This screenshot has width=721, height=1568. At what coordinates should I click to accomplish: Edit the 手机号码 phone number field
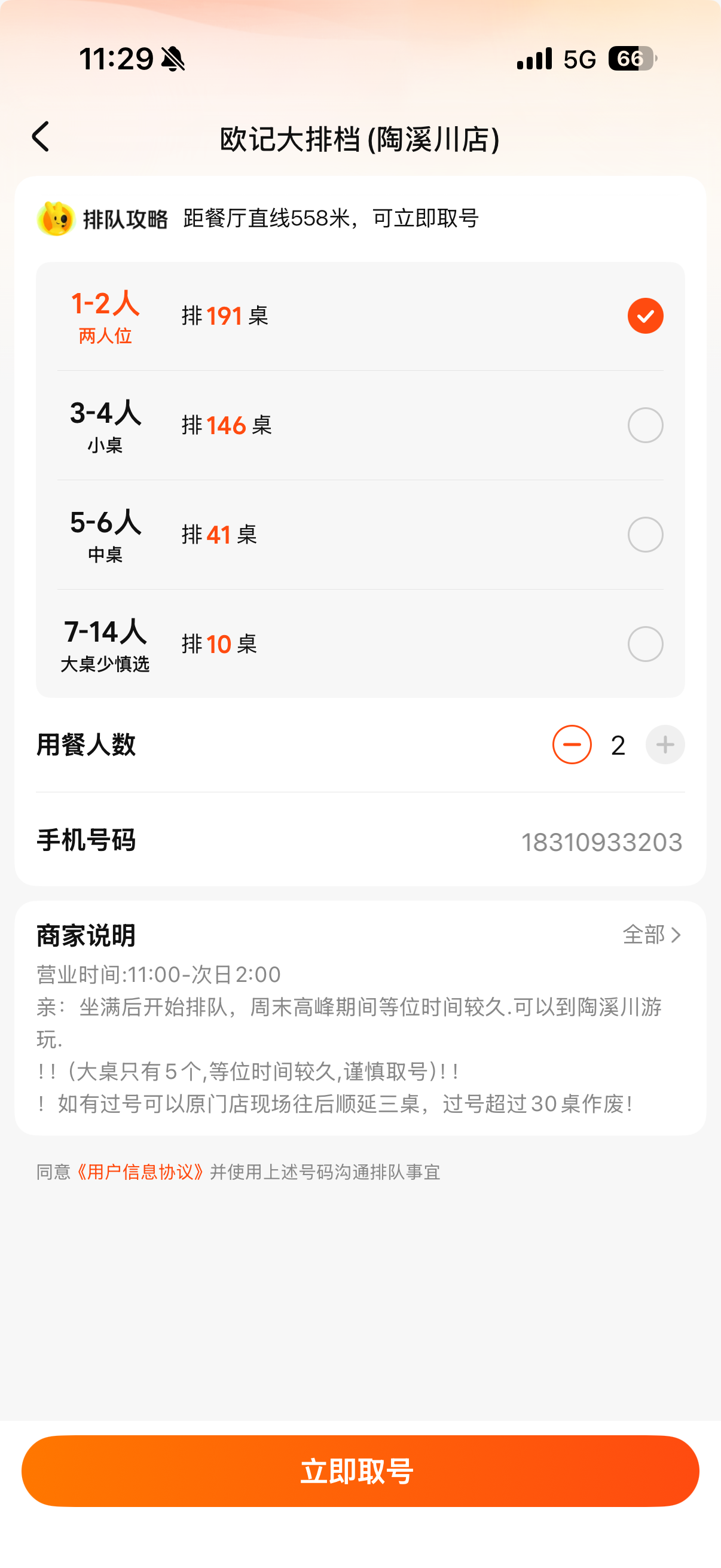point(601,843)
